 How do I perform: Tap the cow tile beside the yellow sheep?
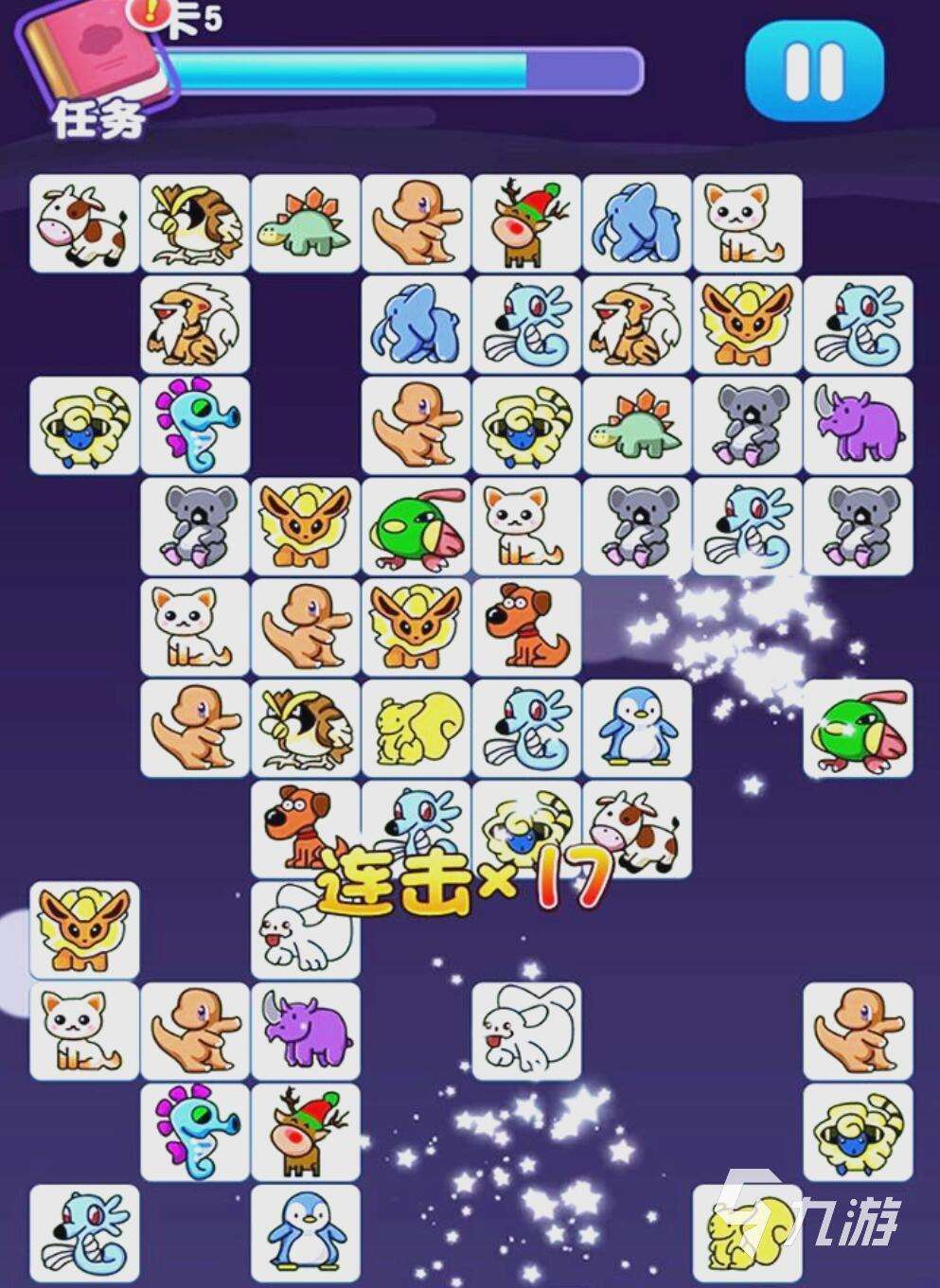point(637,830)
